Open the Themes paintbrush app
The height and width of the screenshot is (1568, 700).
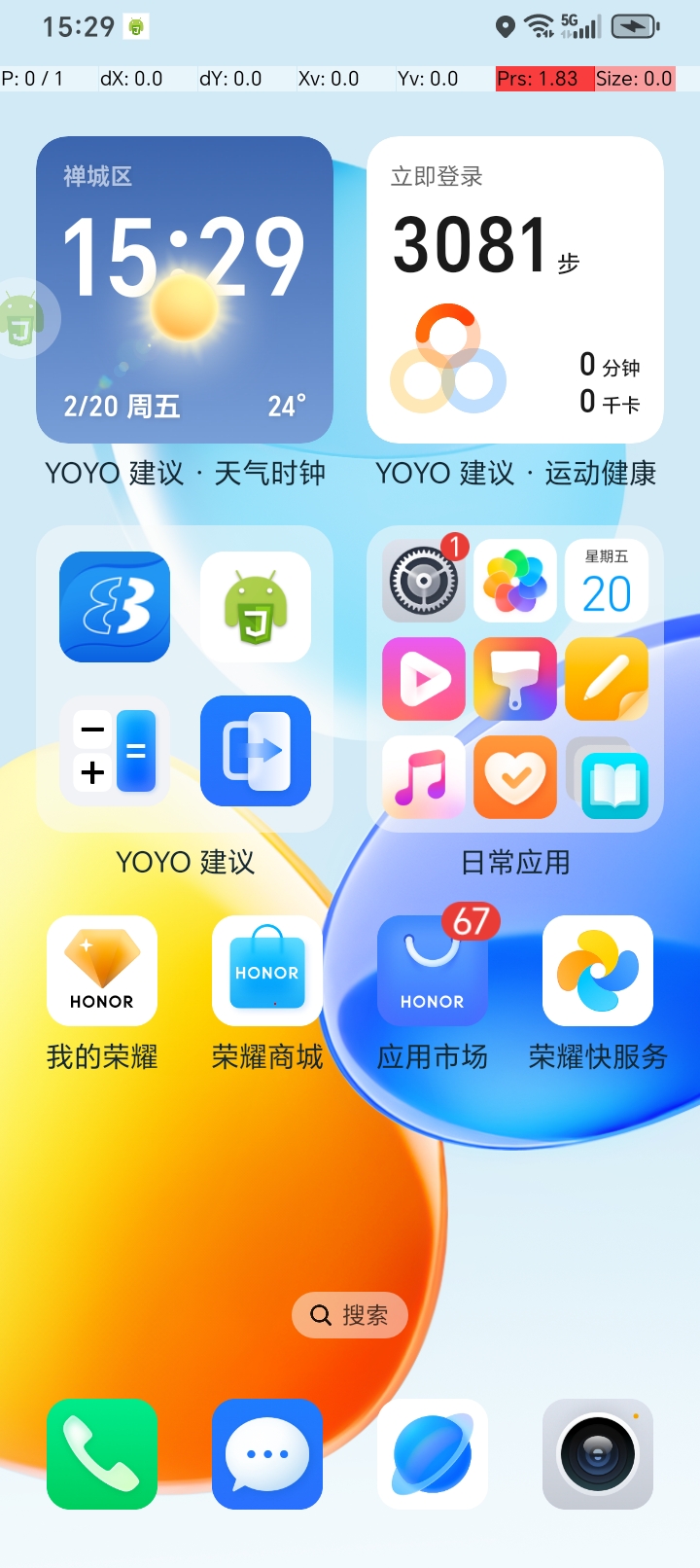(515, 679)
